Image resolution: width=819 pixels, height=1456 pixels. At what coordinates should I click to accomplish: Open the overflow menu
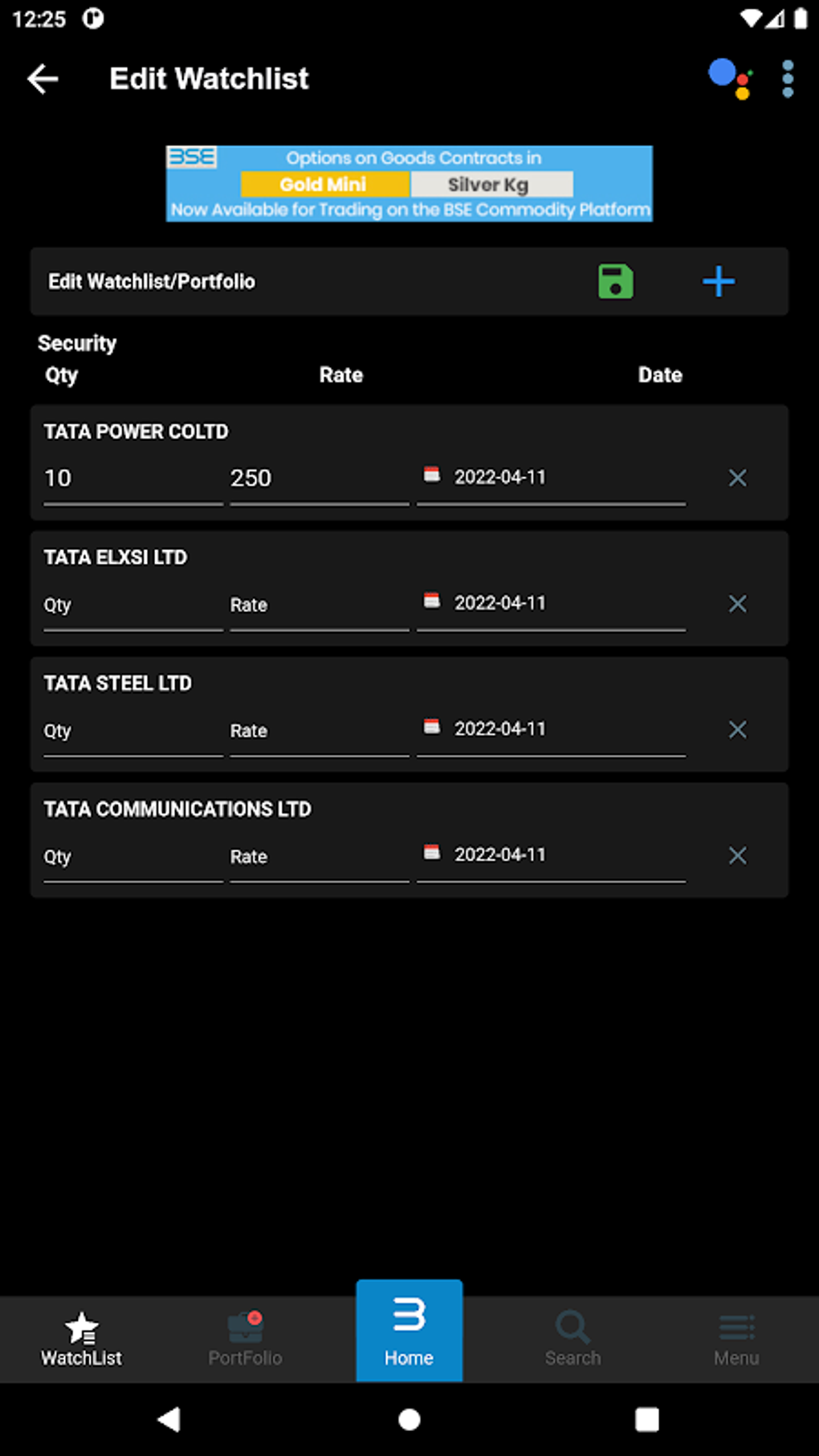788,79
